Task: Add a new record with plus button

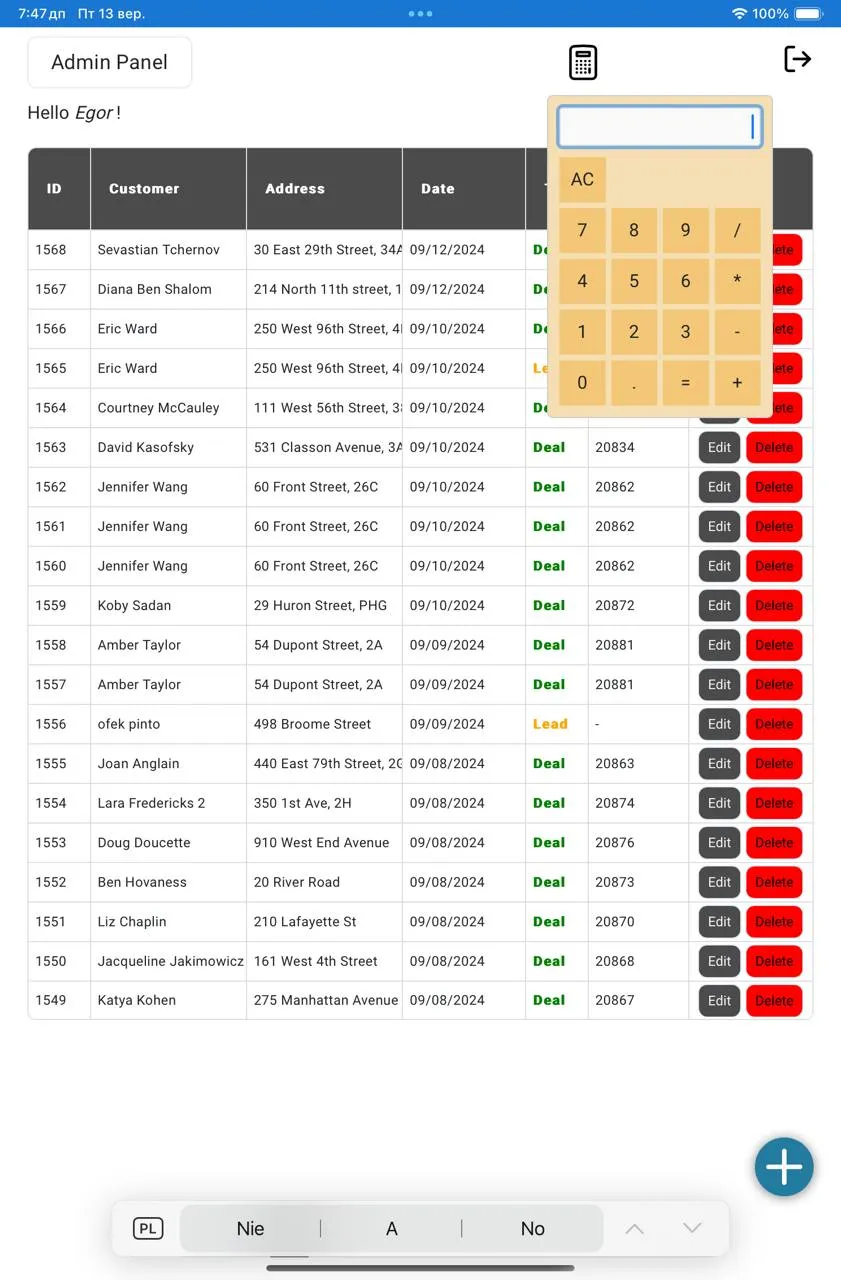Action: click(784, 1166)
